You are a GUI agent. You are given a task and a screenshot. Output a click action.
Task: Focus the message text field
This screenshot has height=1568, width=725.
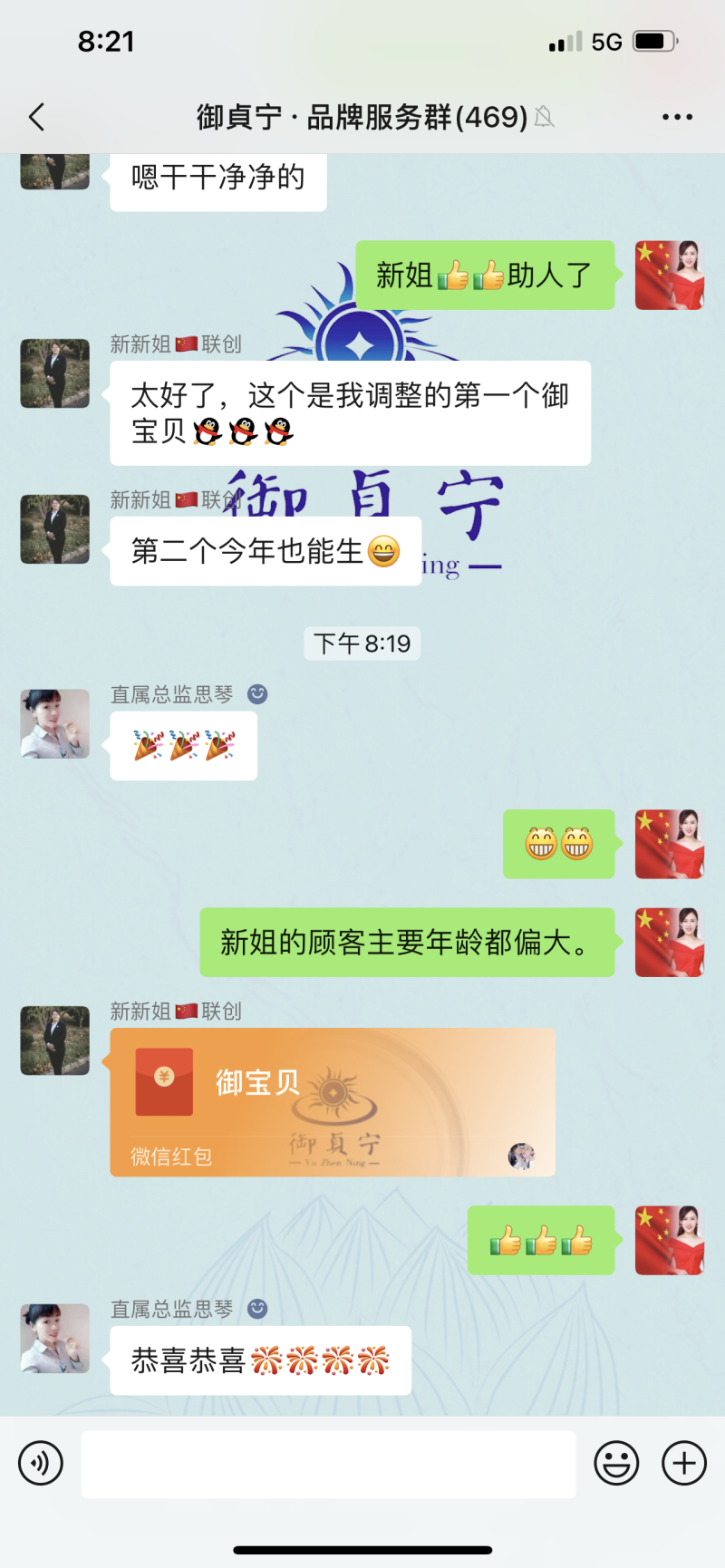328,1464
